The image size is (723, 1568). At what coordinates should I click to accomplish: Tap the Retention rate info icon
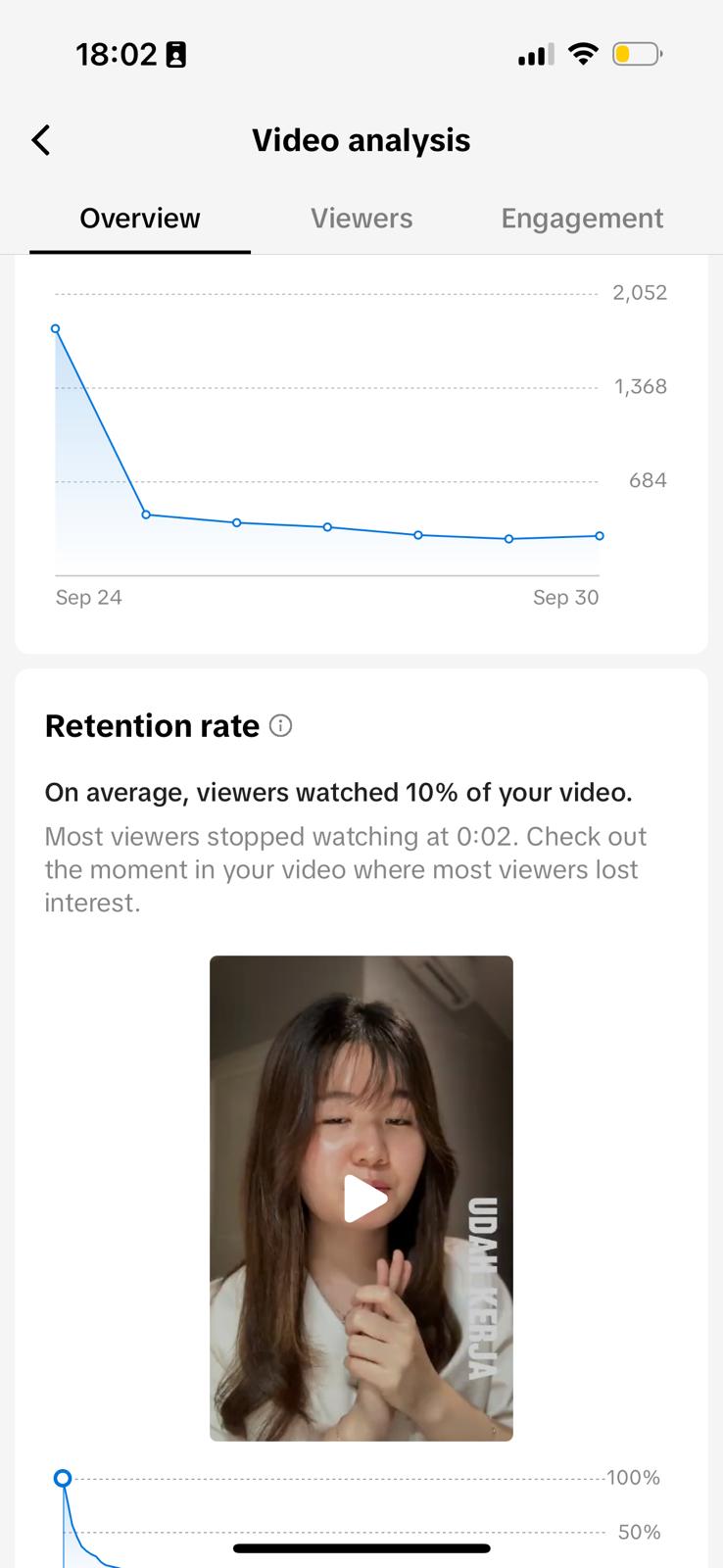tap(281, 726)
